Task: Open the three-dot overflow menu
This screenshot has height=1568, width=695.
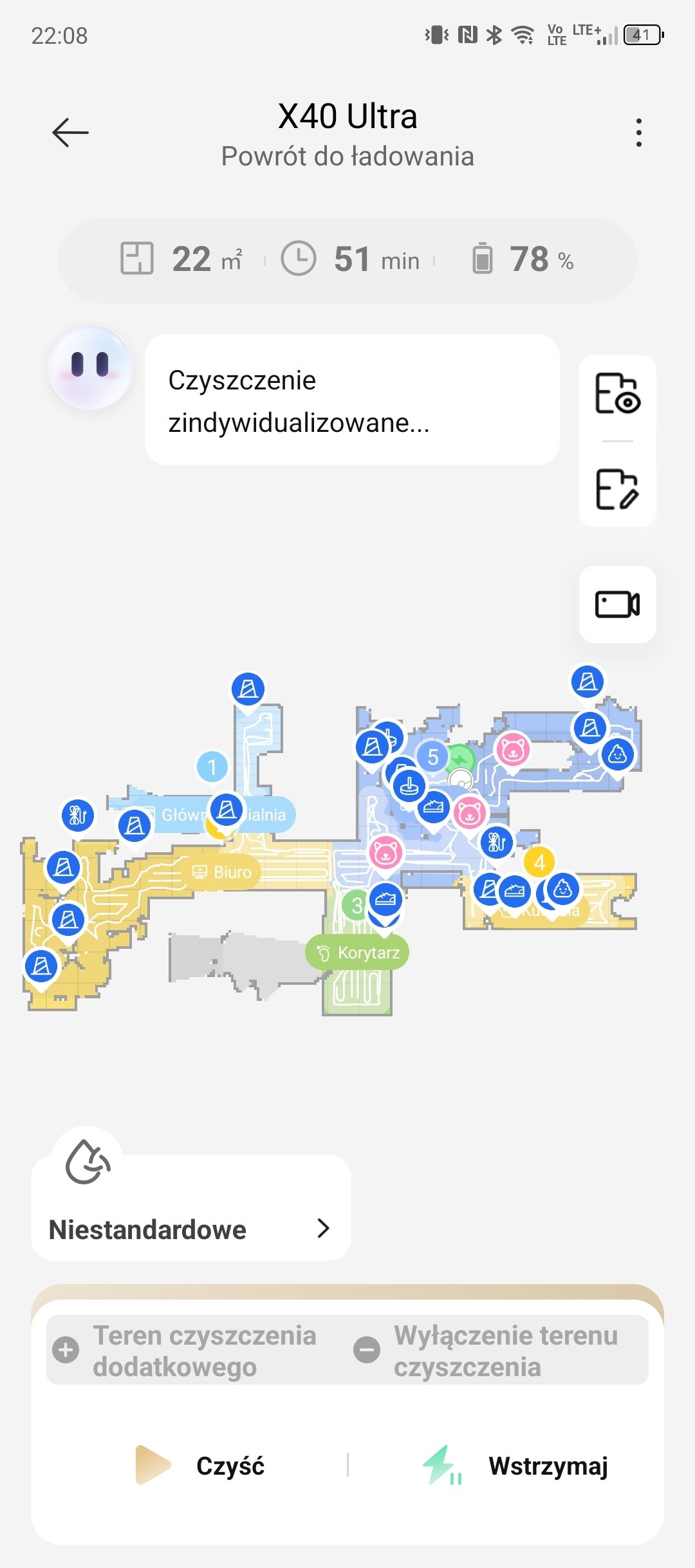Action: pos(638,133)
